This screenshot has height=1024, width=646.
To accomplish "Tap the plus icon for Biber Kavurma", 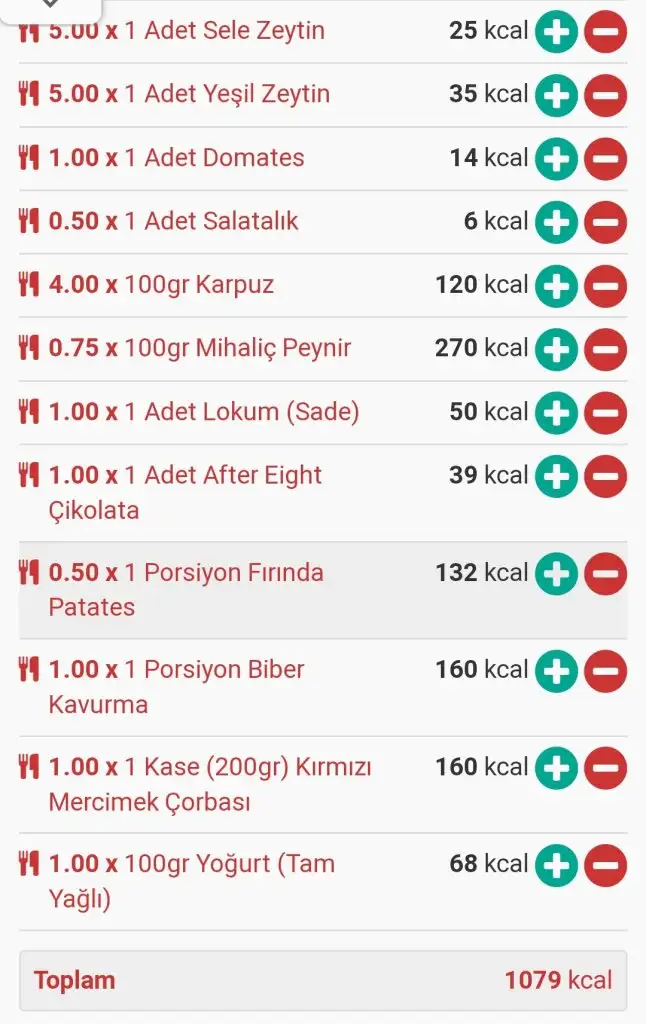I will coord(556,671).
